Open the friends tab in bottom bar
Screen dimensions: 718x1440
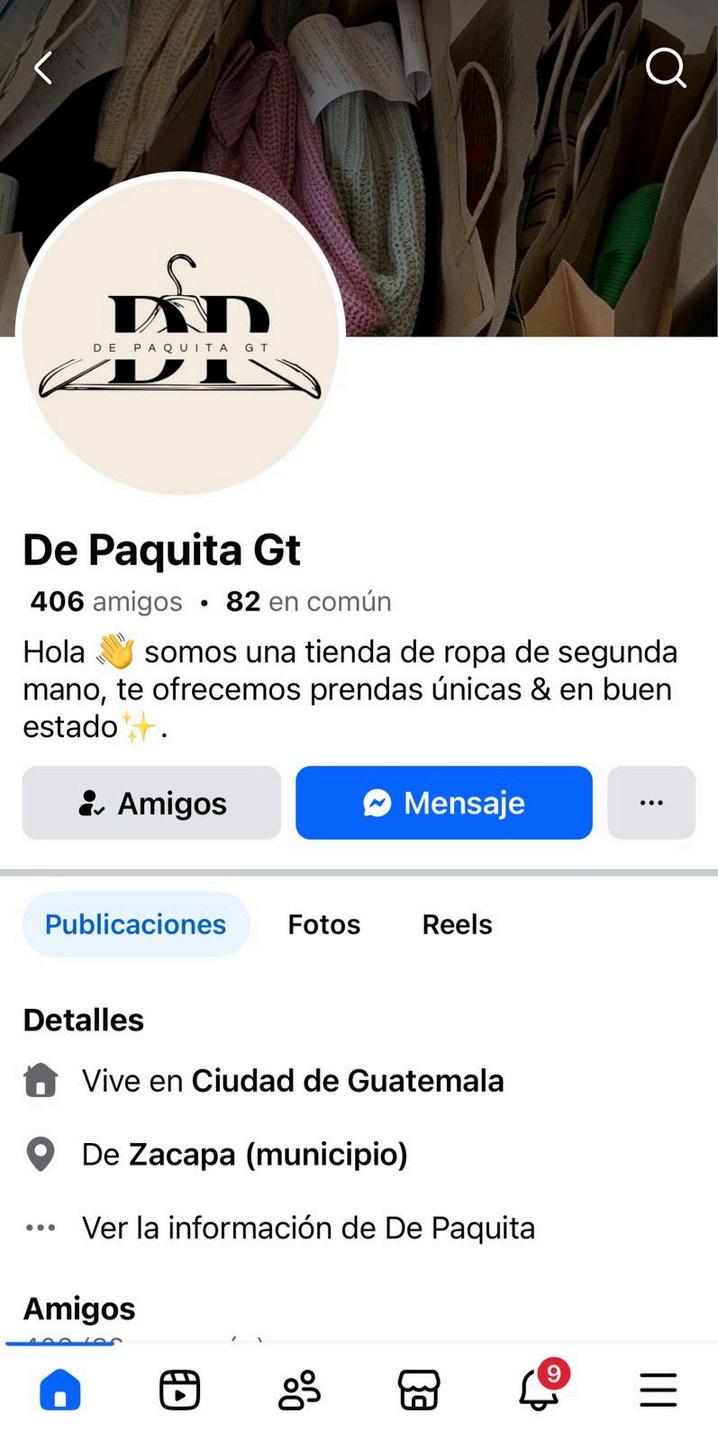pos(299,1390)
